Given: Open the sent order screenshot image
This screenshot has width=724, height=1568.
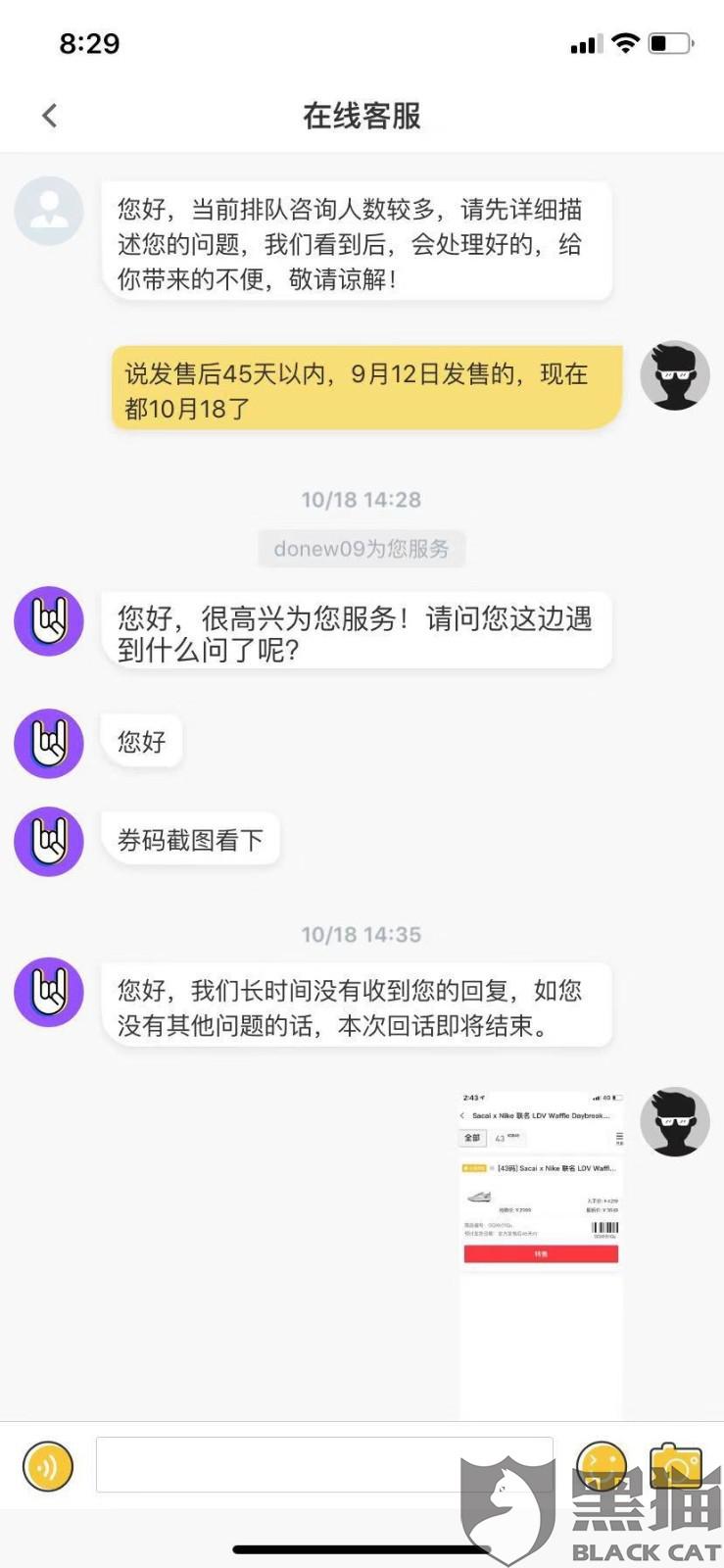Looking at the screenshot, I should pos(541,1252).
